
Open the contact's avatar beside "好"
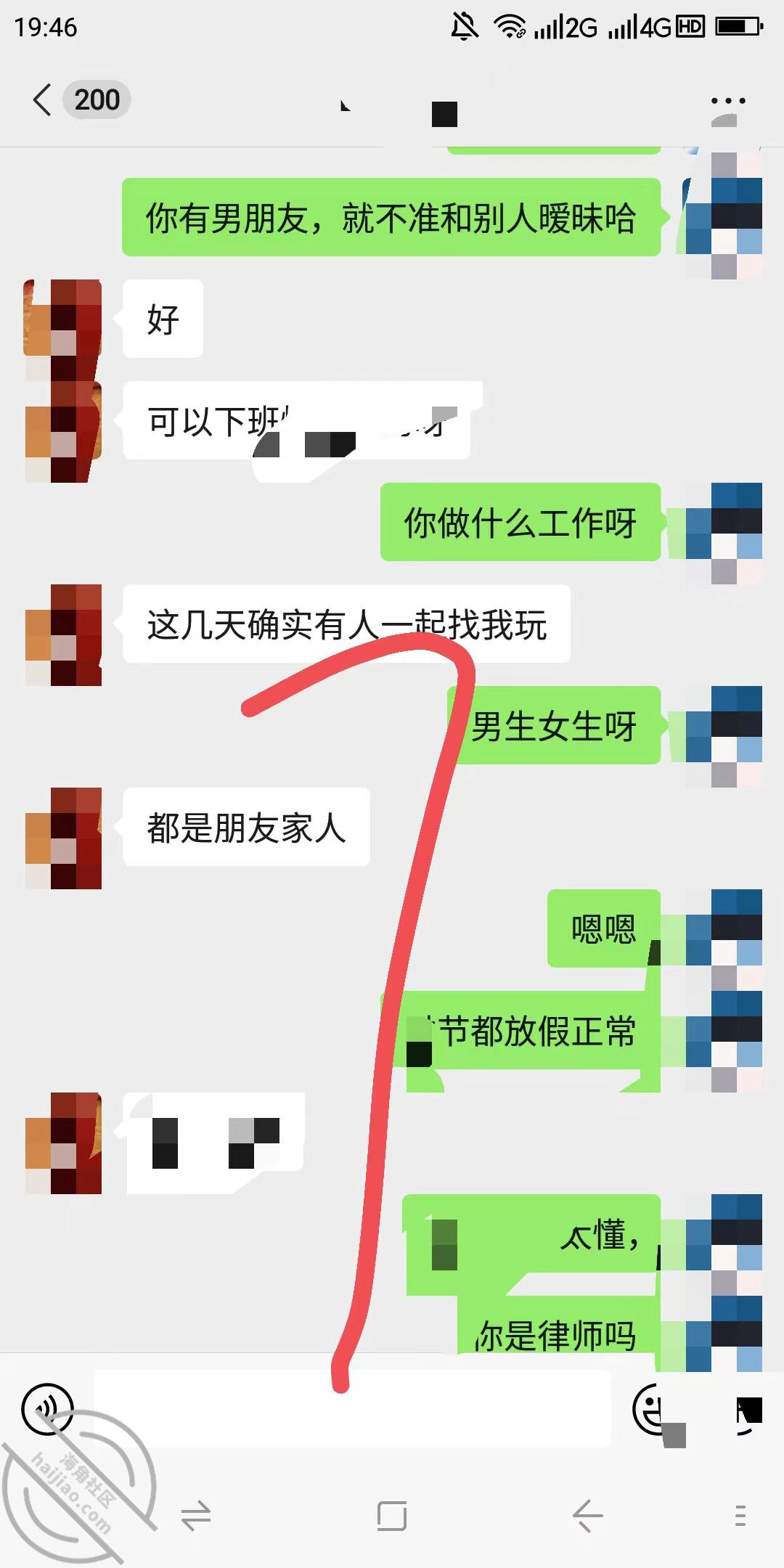pyautogui.click(x=62, y=319)
